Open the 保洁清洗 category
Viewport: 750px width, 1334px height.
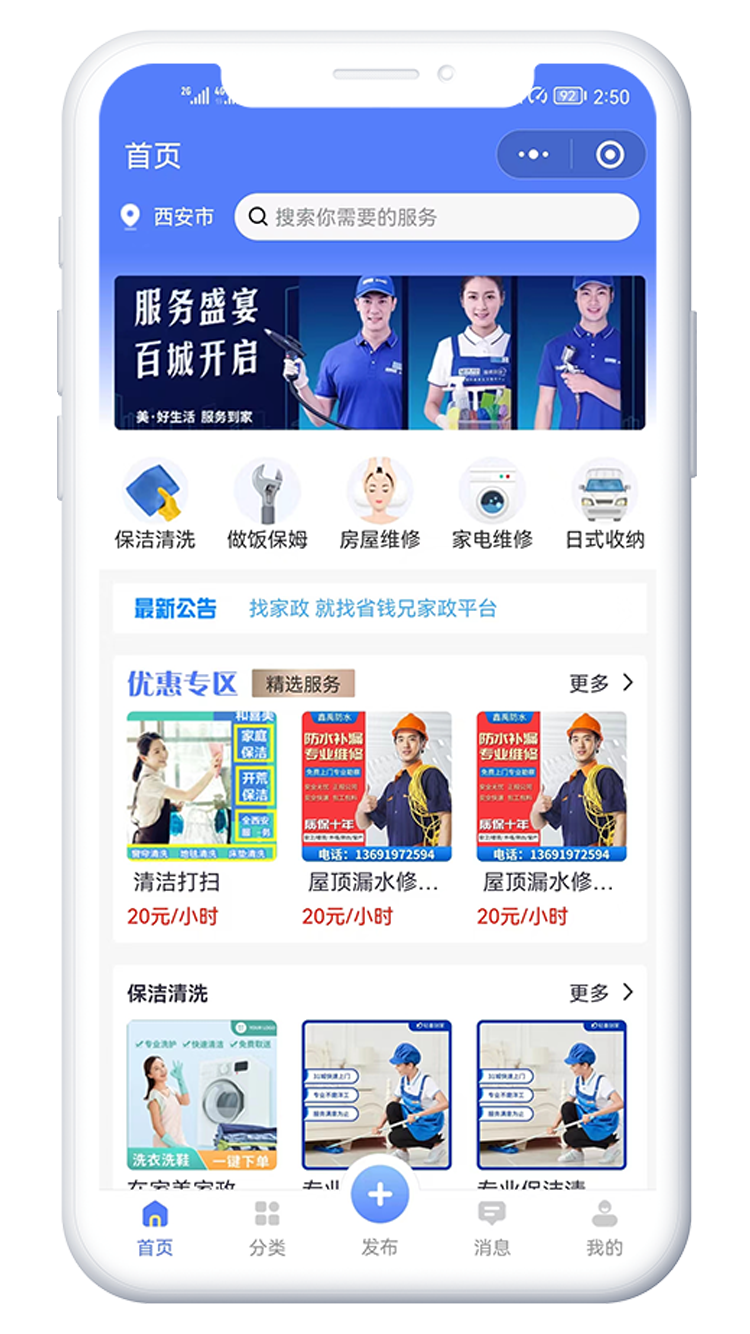(x=155, y=505)
